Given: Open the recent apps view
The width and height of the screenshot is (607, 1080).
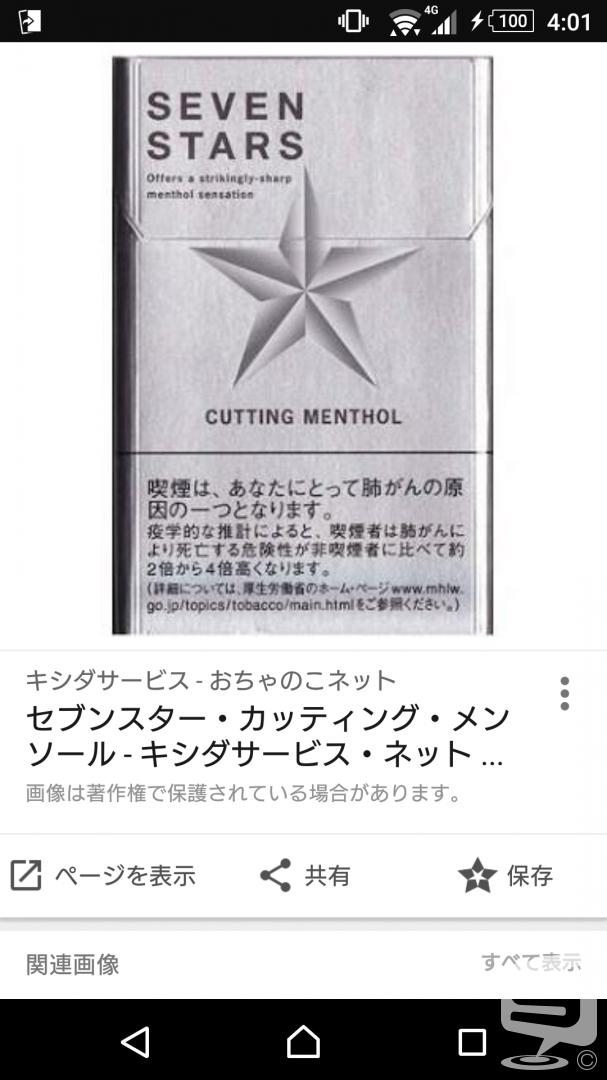Looking at the screenshot, I should 472,1042.
